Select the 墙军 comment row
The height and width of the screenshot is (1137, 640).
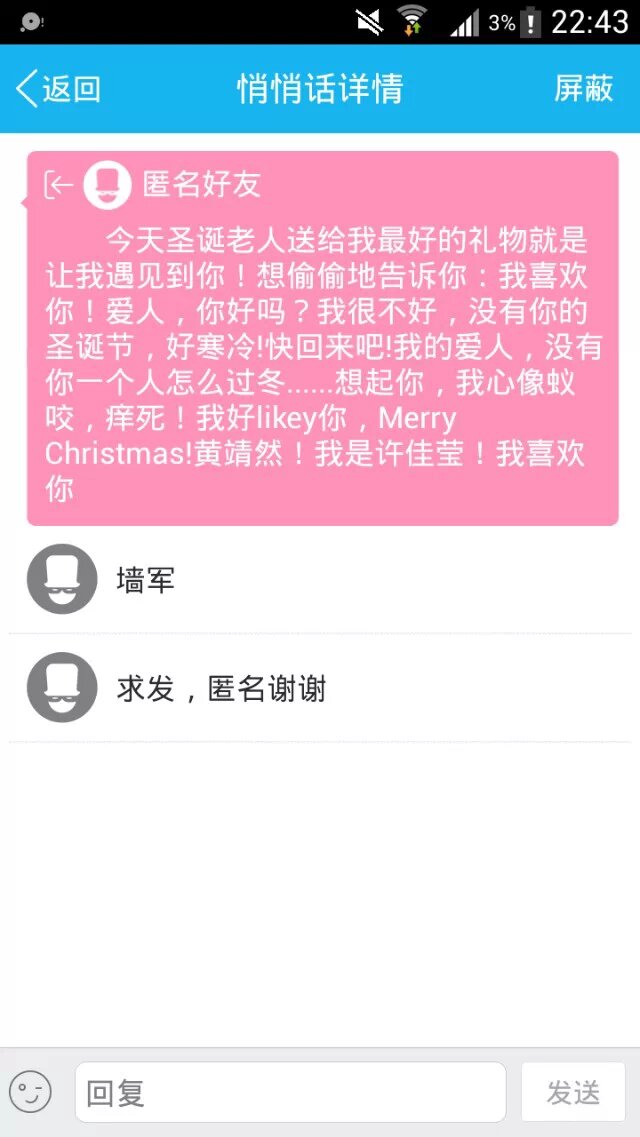pyautogui.click(x=320, y=580)
